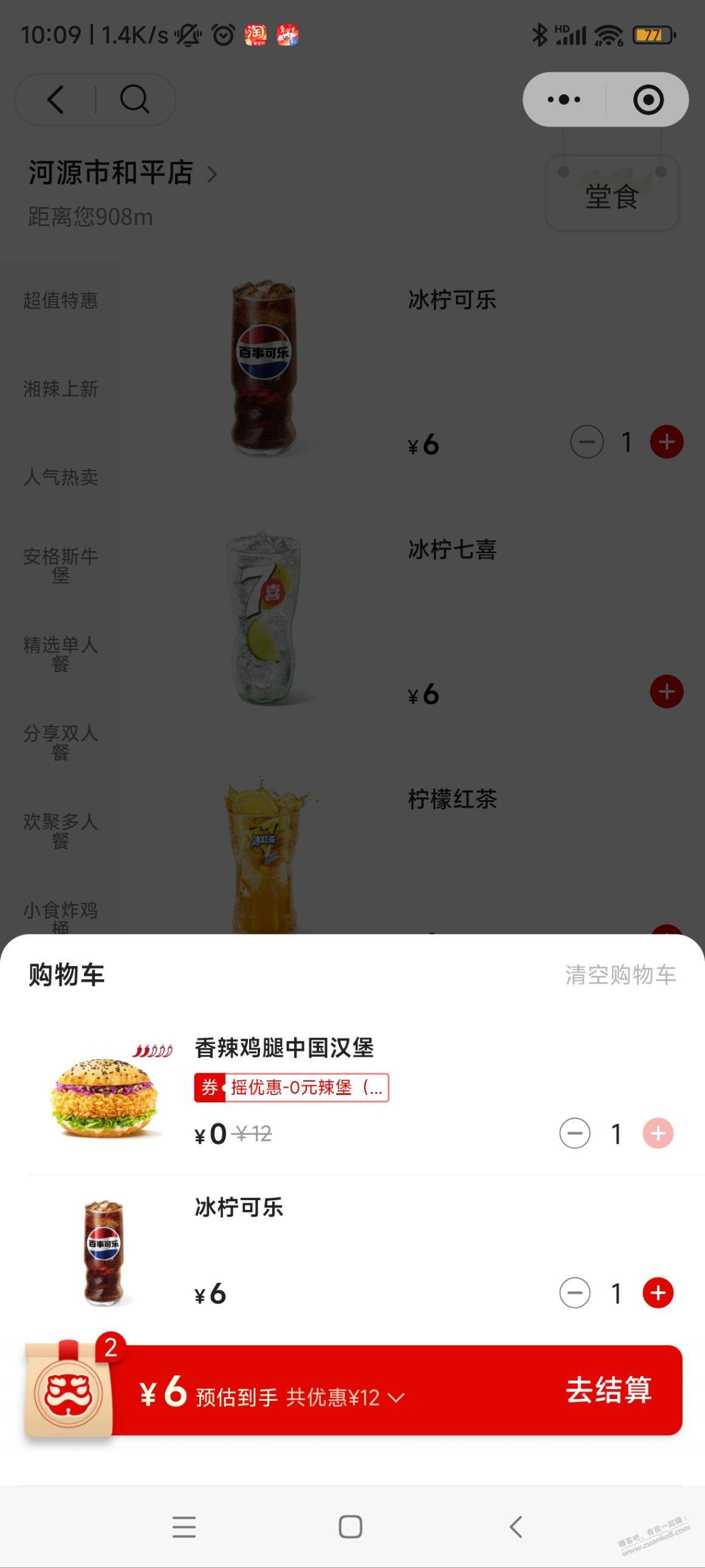Increase 香辣鸡腿中国汉堡 quantity in cart
This screenshot has width=705, height=1568.
coord(658,1133)
